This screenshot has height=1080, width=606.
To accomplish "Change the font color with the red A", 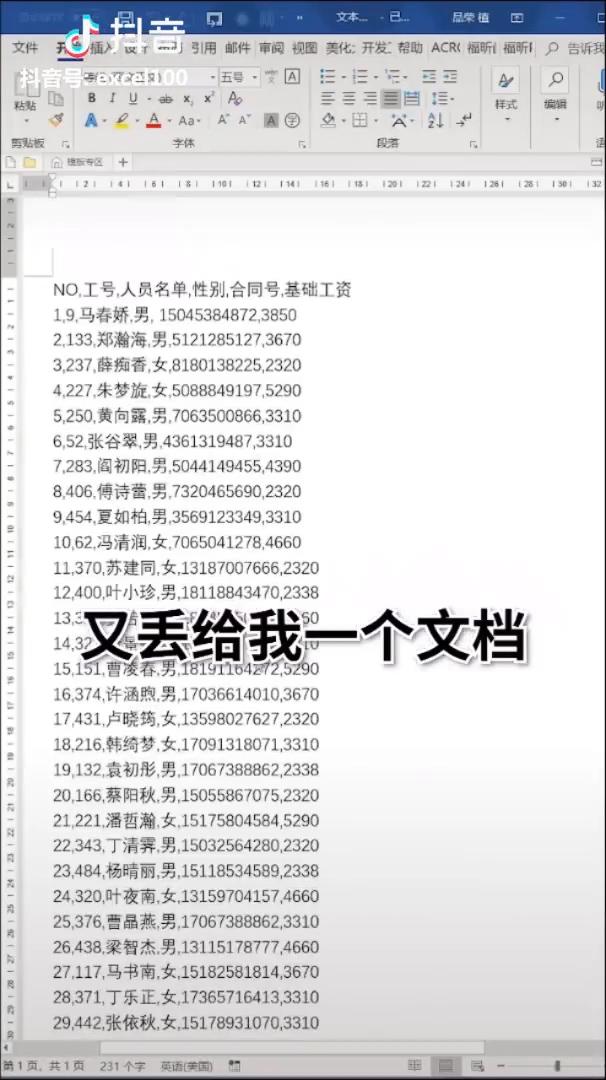I will pos(154,121).
